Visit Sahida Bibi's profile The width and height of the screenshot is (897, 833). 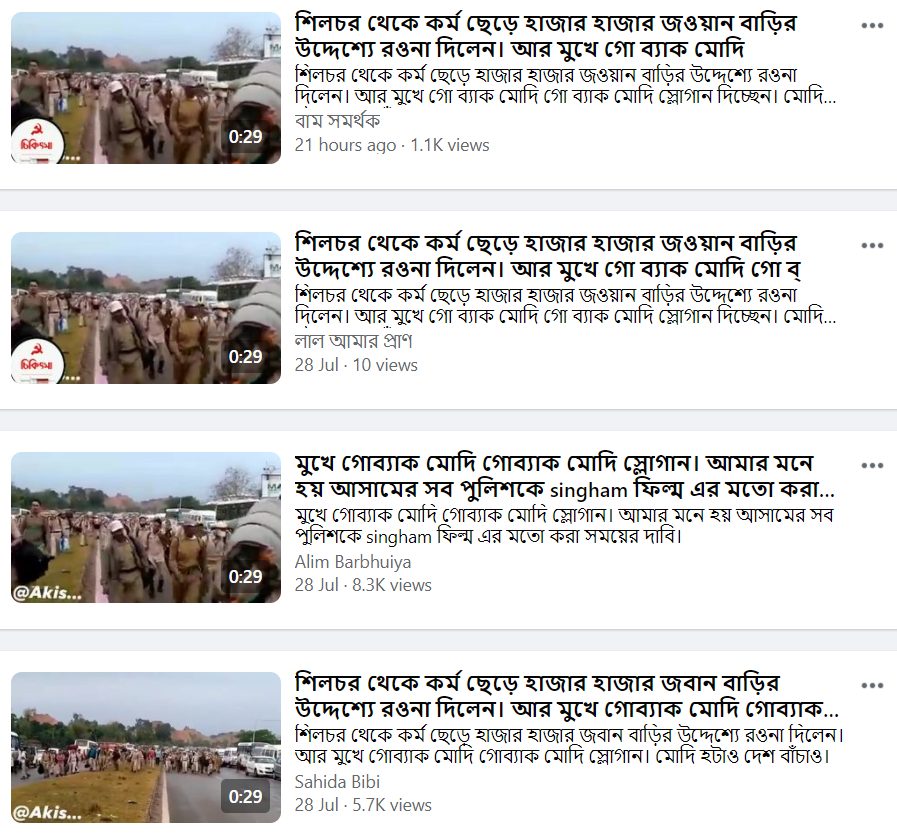[x=337, y=781]
